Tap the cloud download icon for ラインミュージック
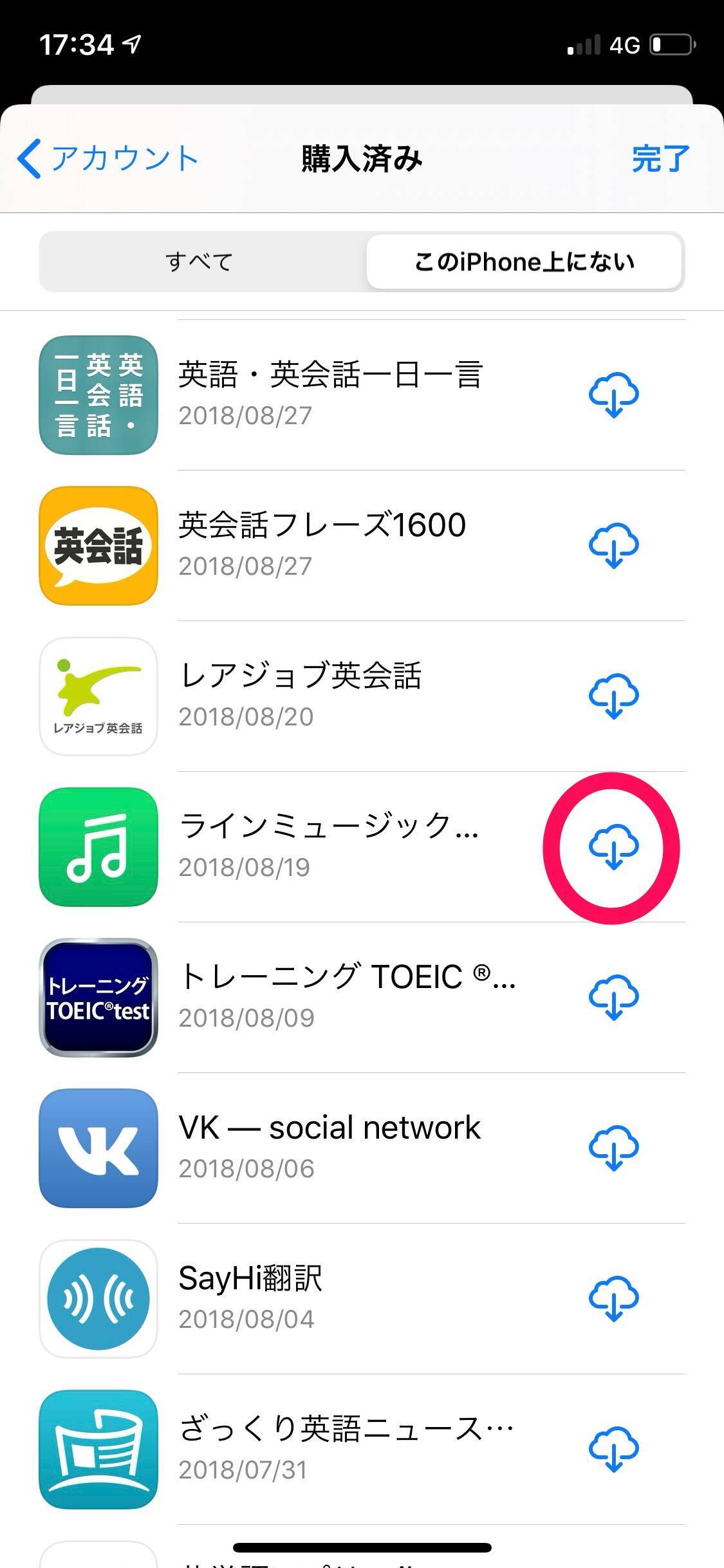Screen dimensions: 724x1568 tap(613, 846)
